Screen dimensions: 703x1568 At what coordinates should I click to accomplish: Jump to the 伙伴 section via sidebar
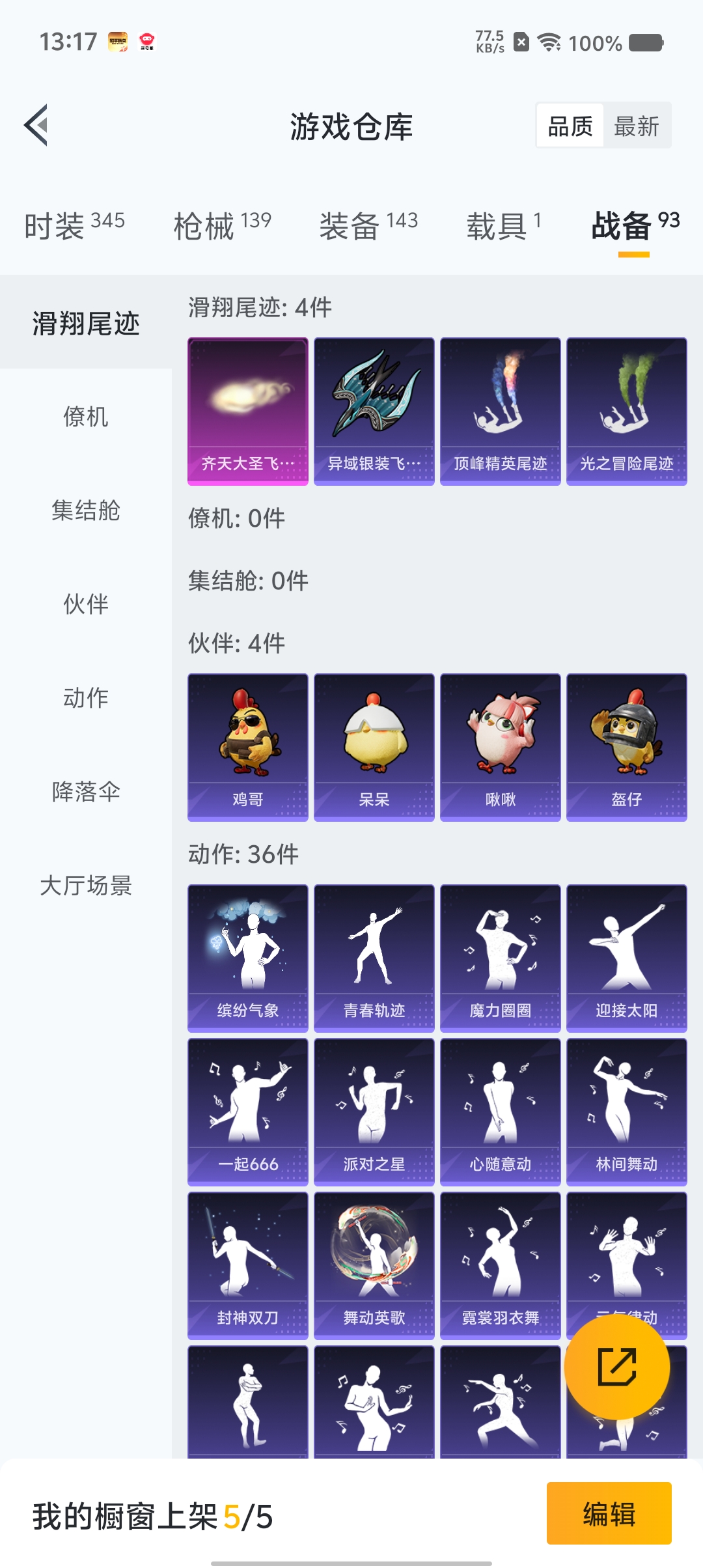[x=87, y=605]
